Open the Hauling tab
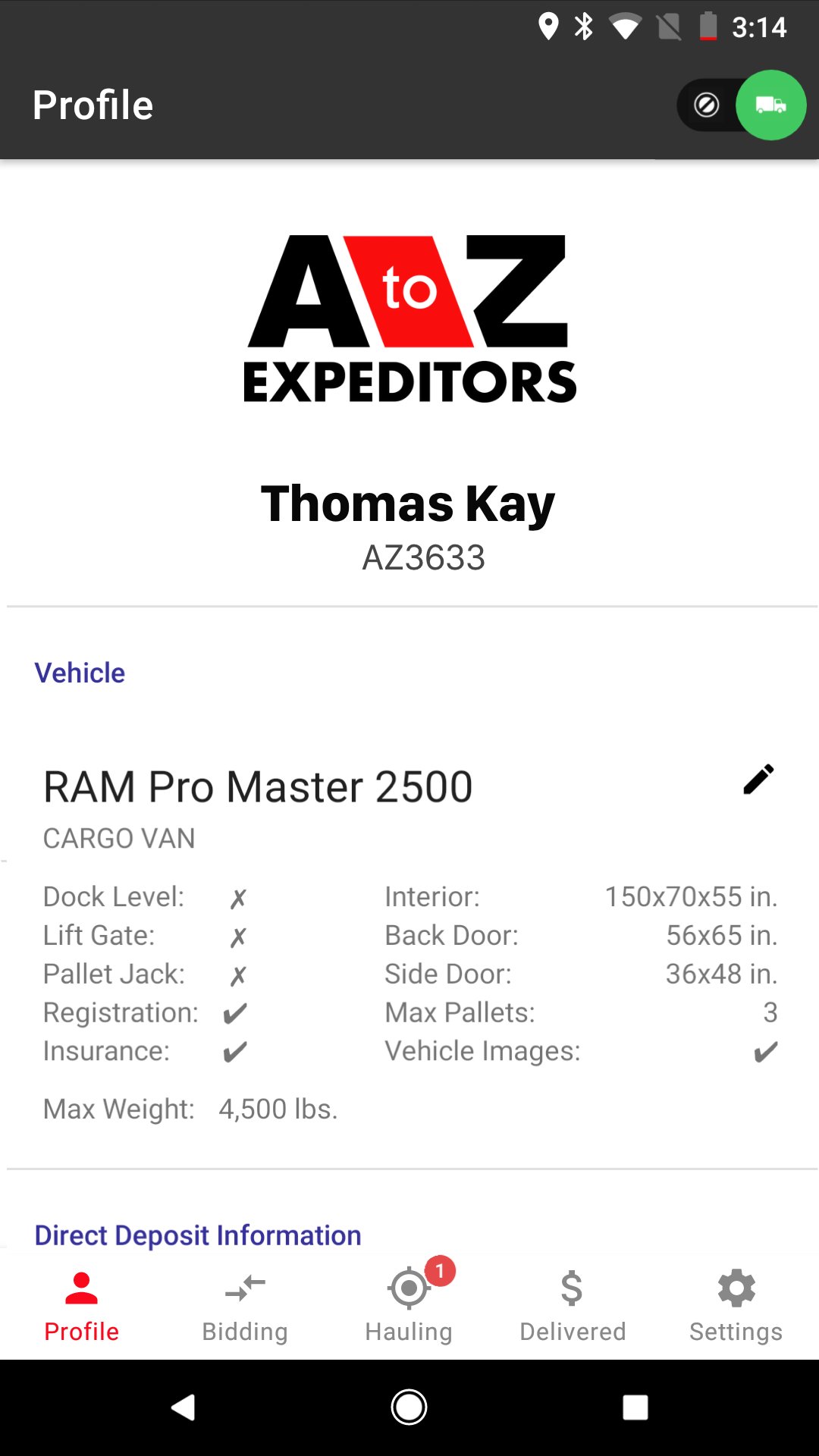Screen dimensions: 819x1456 point(409,1306)
